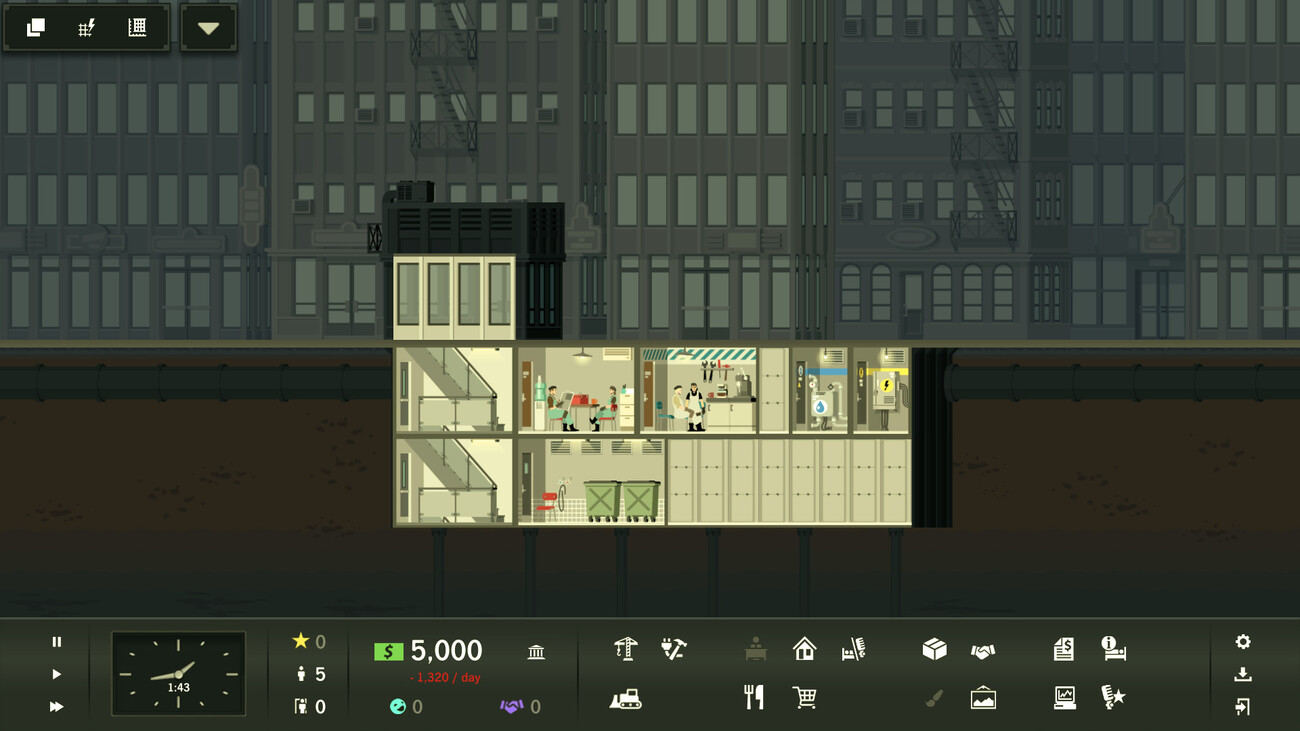1300x731 pixels.
Task: Open the overlay layers icon
Action: click(35, 28)
